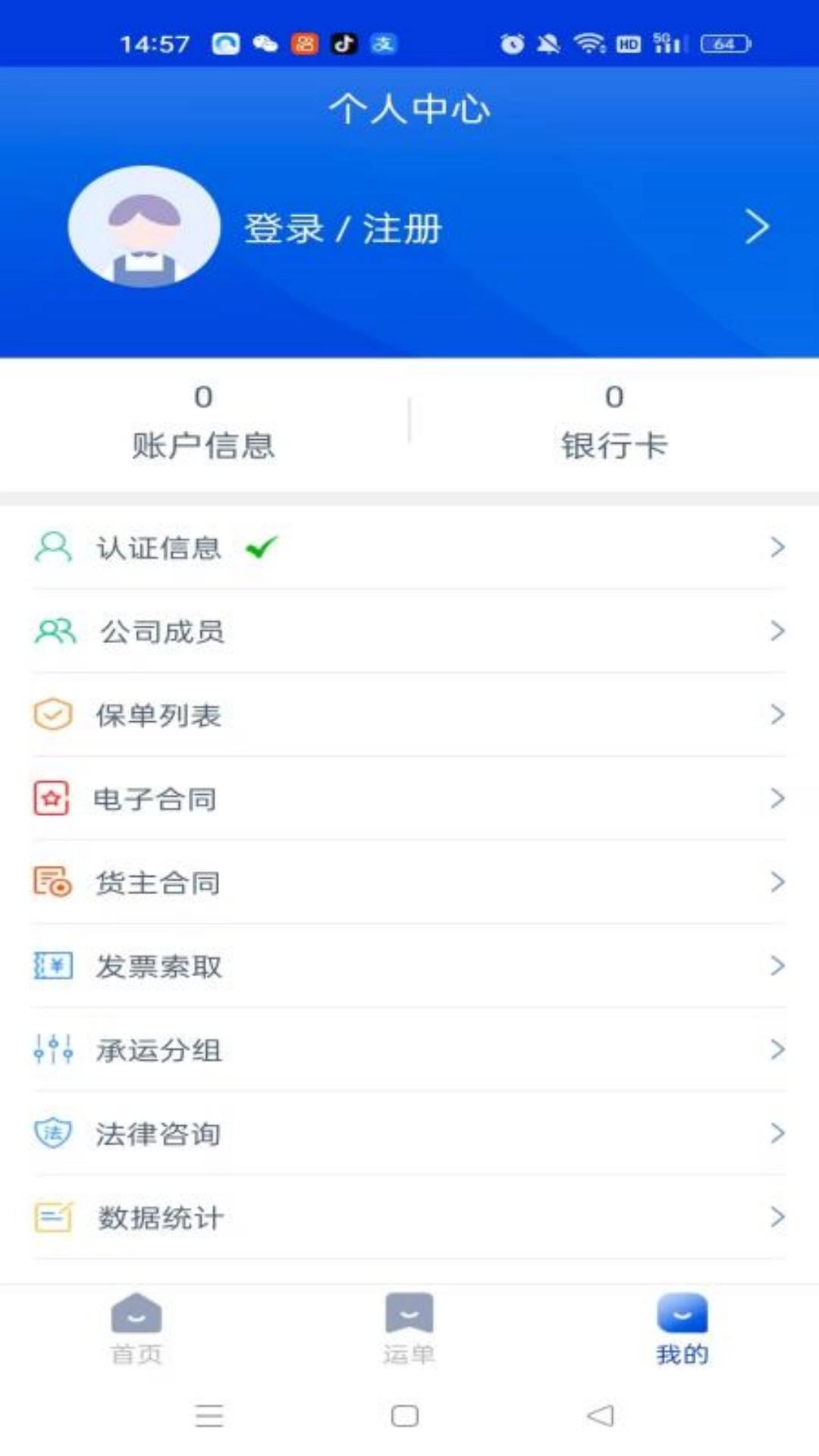Click the 电子合同 red contract icon
The height and width of the screenshot is (1456, 819).
pos(51,798)
